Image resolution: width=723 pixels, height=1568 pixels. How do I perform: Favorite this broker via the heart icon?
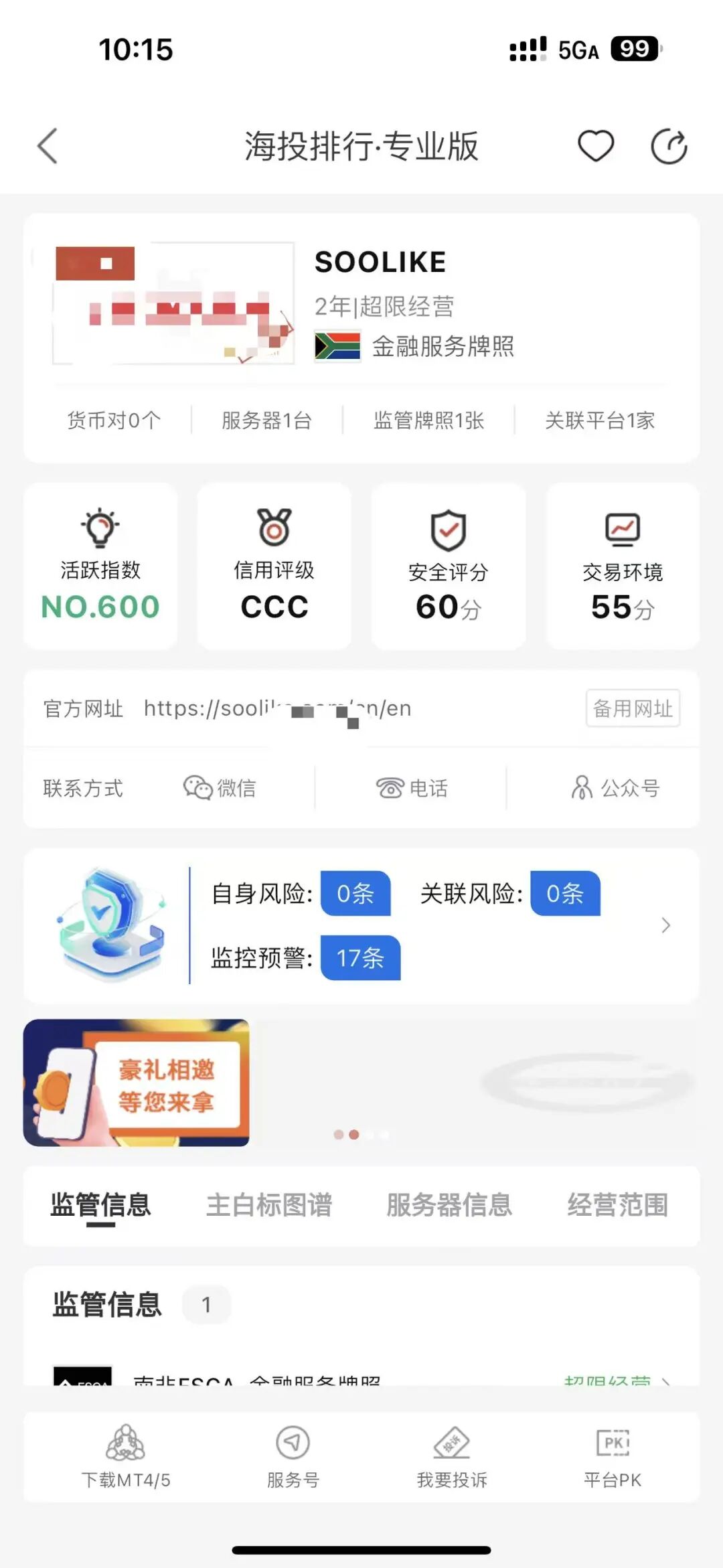tap(594, 146)
